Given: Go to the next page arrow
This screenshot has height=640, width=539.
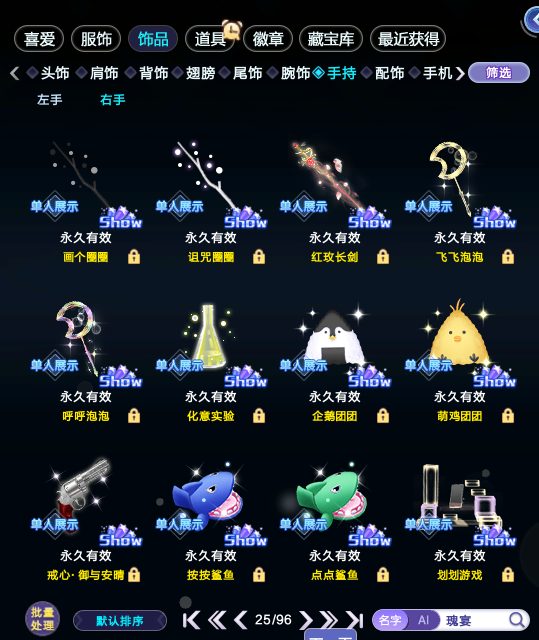Looking at the screenshot, I should 306,620.
